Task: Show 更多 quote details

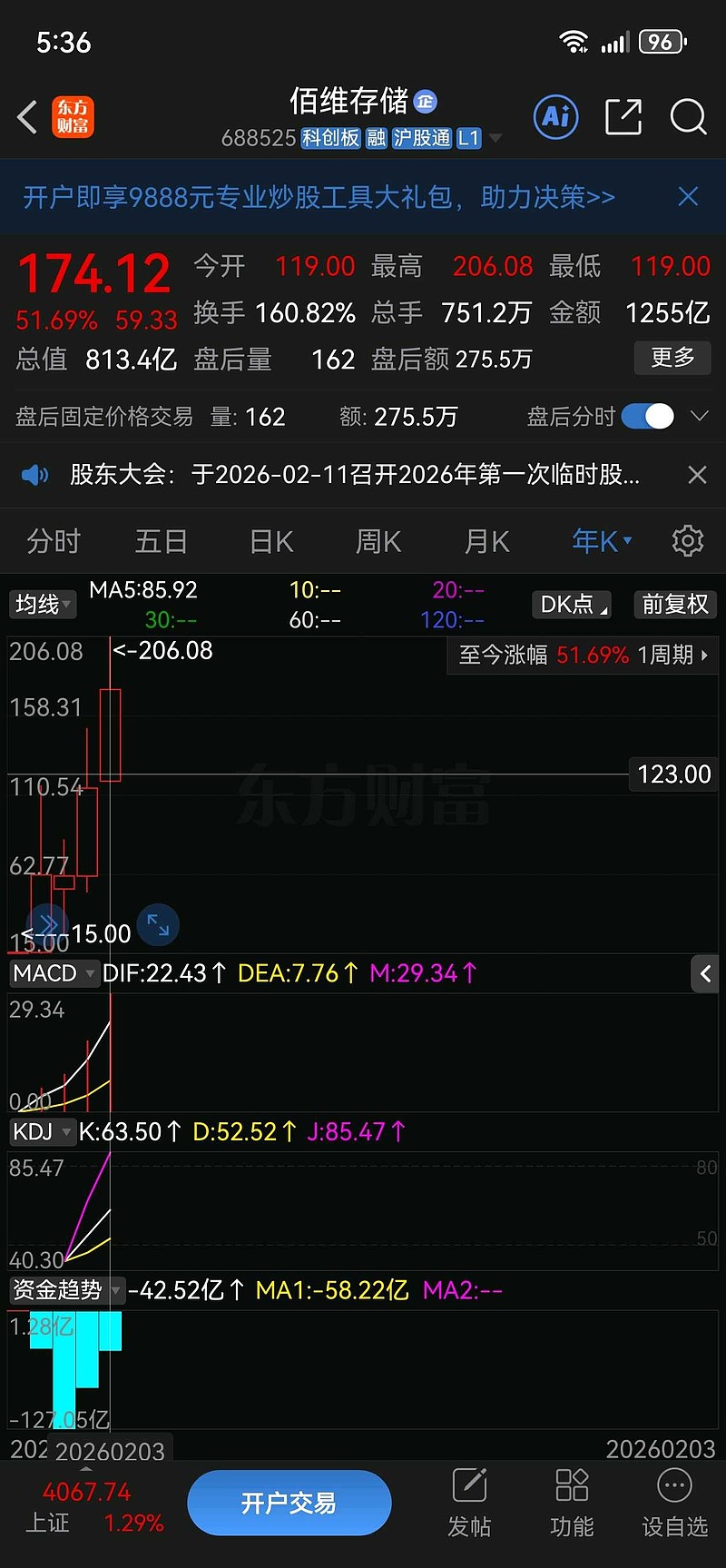Action: click(672, 358)
